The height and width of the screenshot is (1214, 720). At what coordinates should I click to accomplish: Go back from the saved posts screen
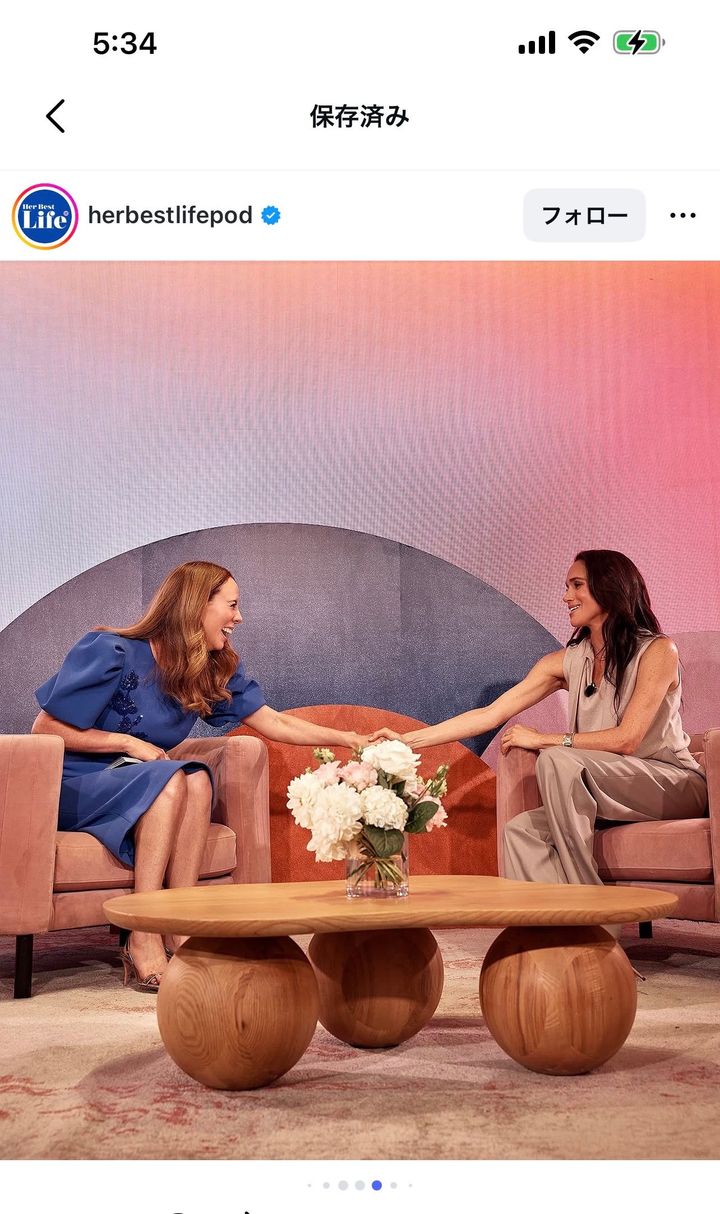click(56, 116)
